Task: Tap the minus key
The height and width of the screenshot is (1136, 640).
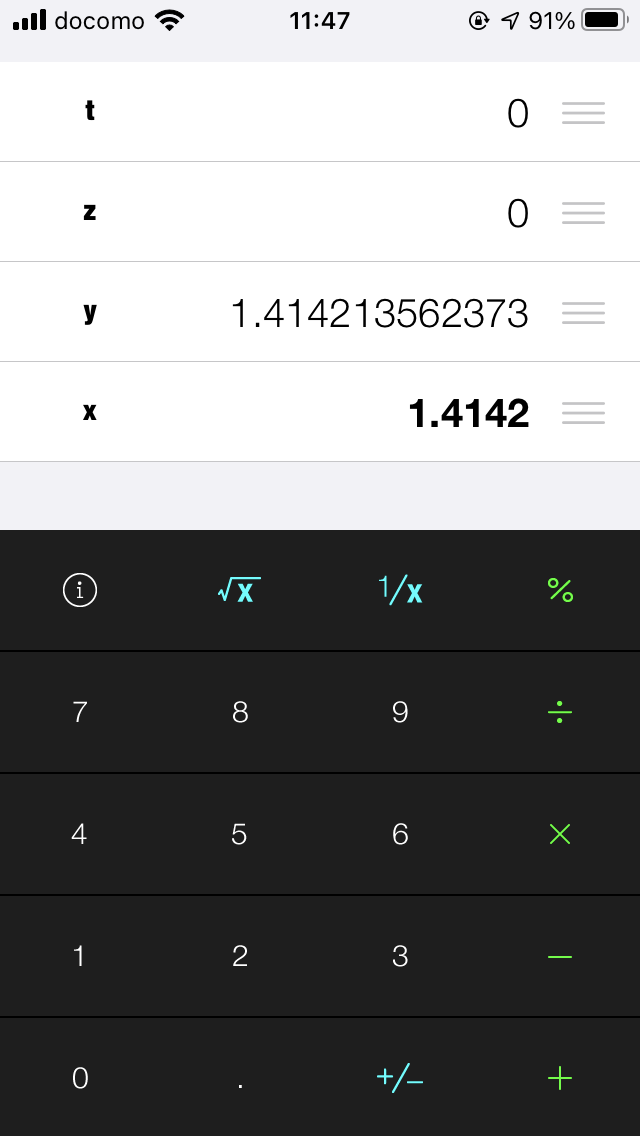Action: click(x=560, y=956)
